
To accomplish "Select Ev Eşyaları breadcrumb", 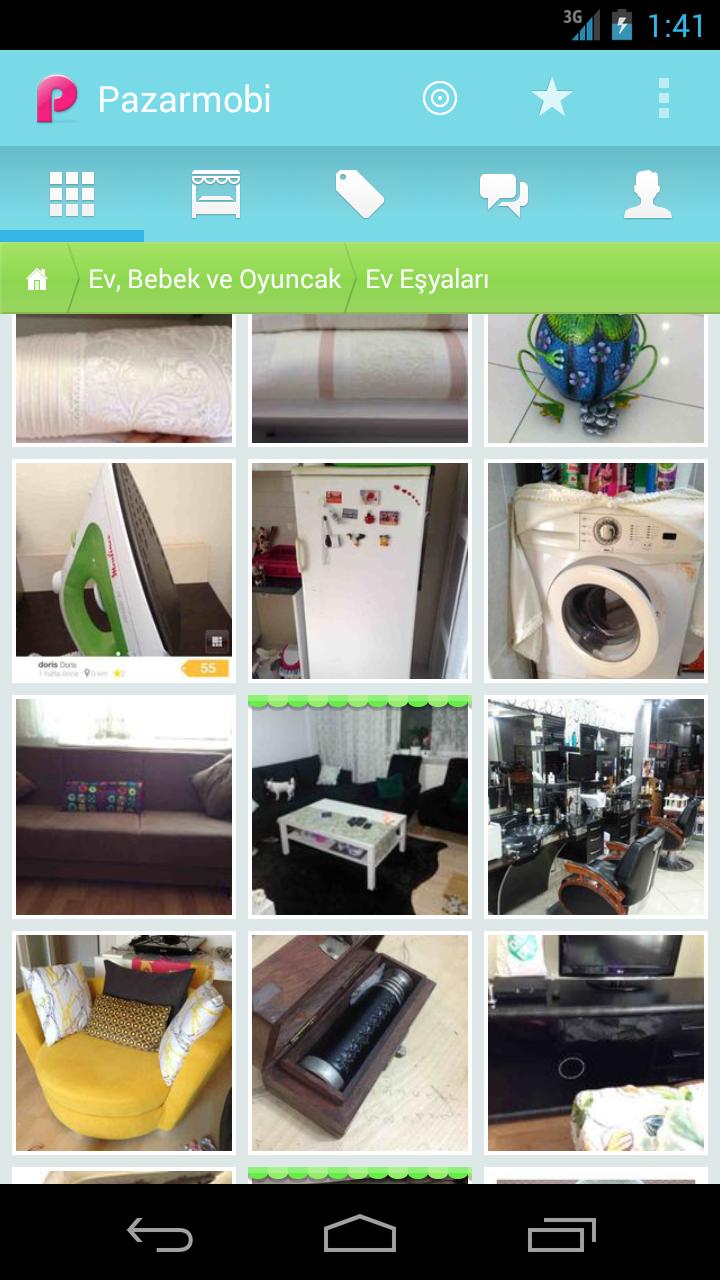I will (427, 279).
